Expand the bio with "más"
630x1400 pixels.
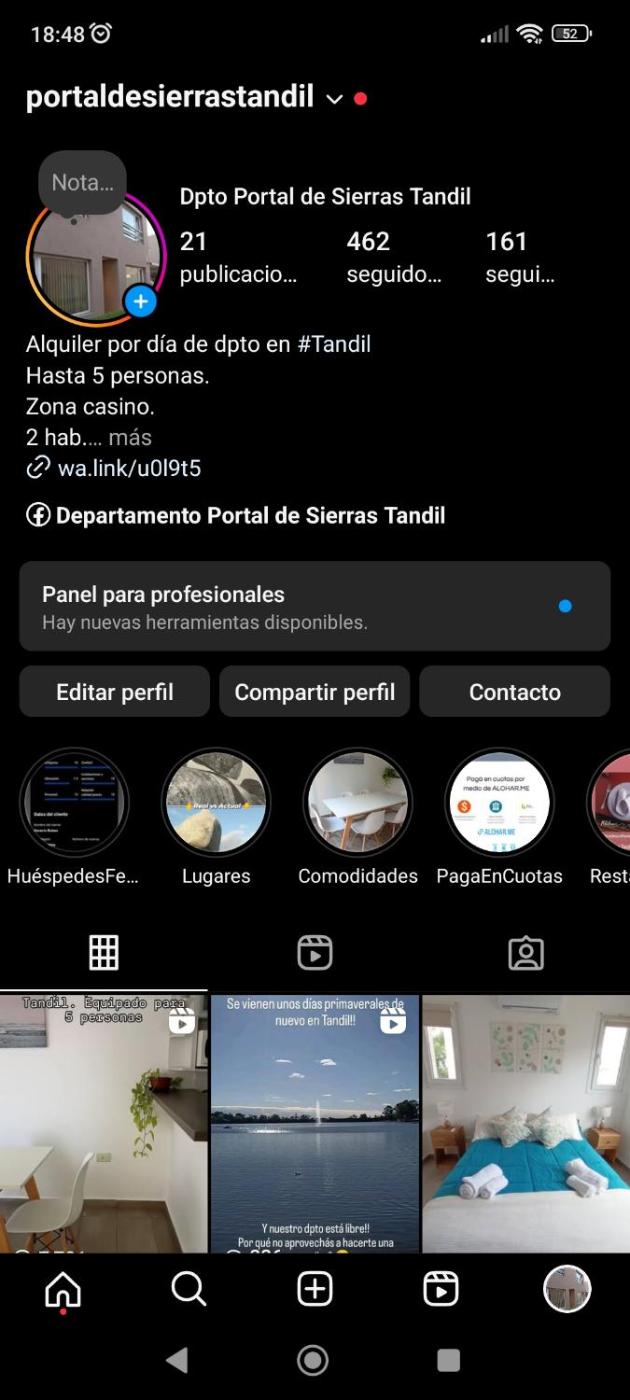pyautogui.click(x=130, y=437)
